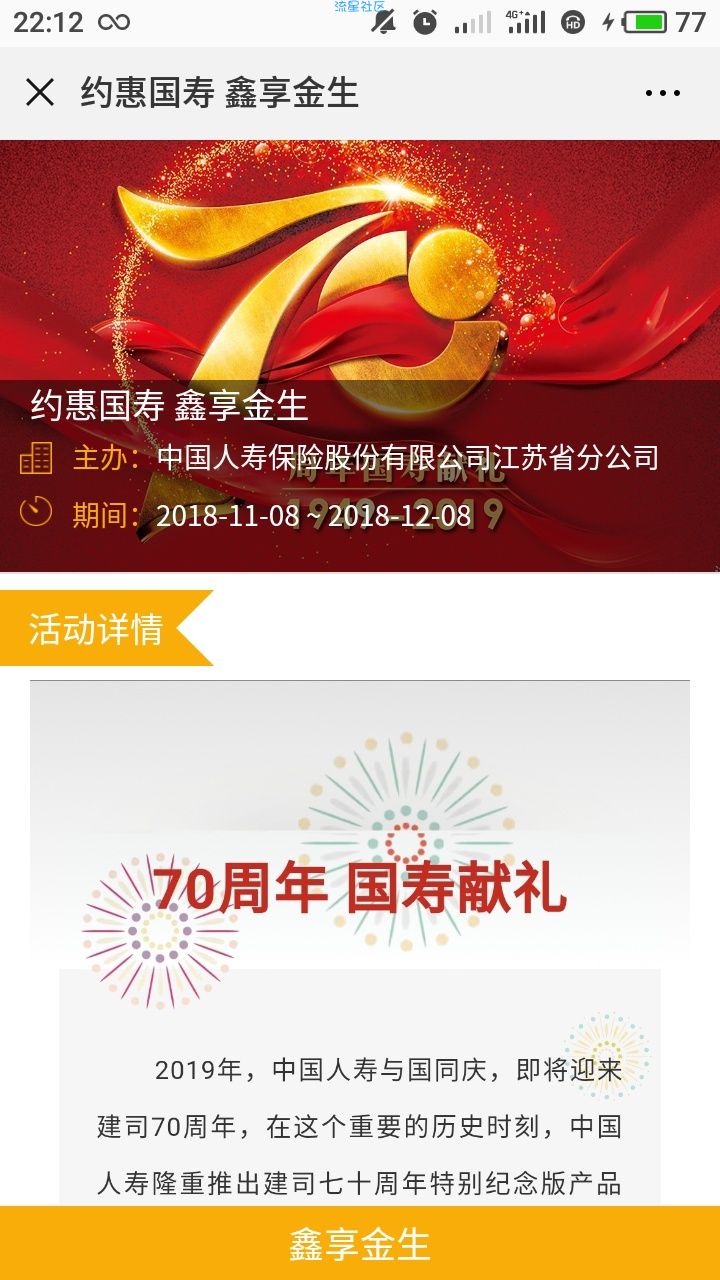Tap the 鑫享金生 button at the bottom

coord(360,1243)
